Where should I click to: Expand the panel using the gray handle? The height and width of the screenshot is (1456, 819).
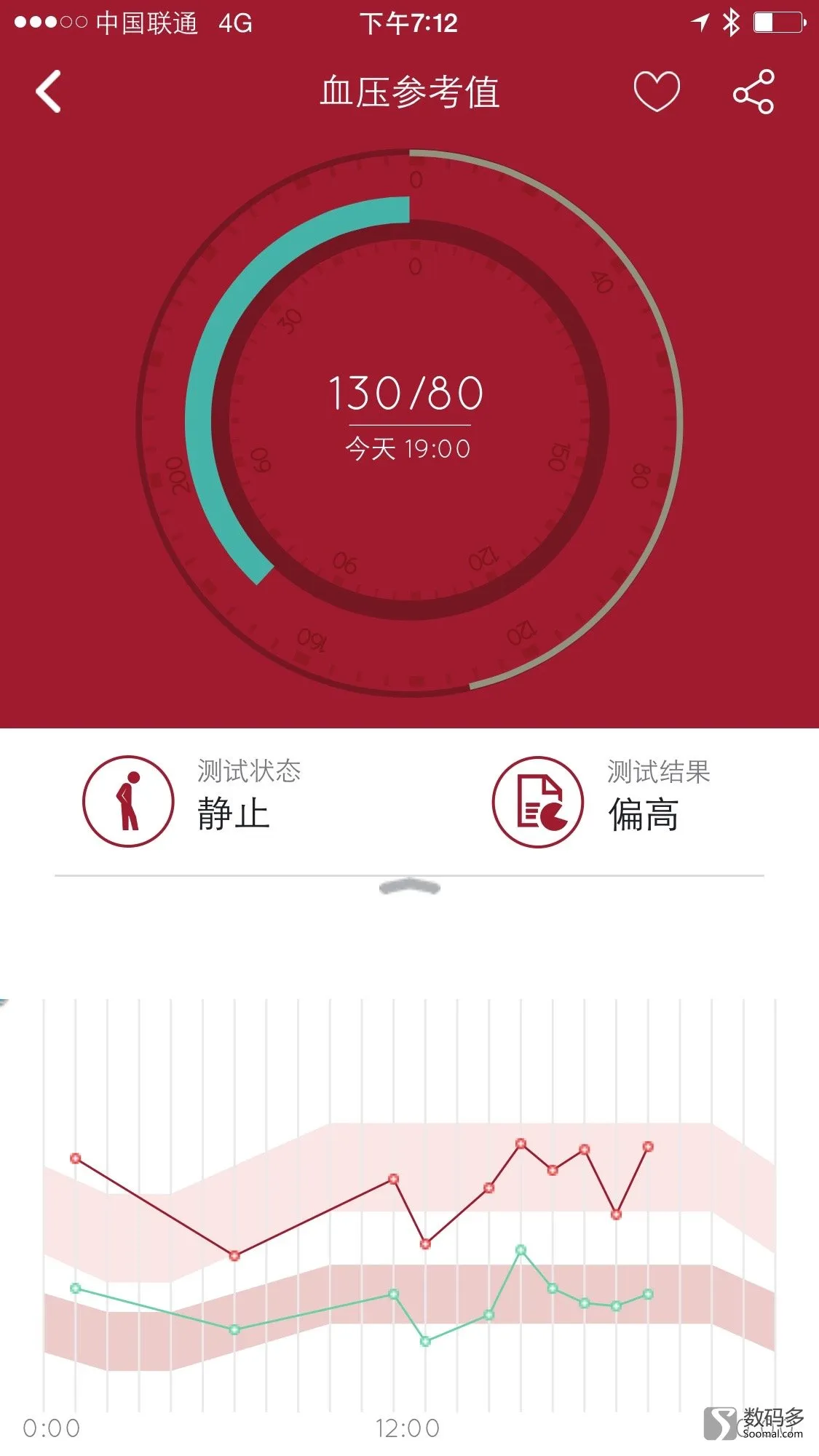pos(410,886)
